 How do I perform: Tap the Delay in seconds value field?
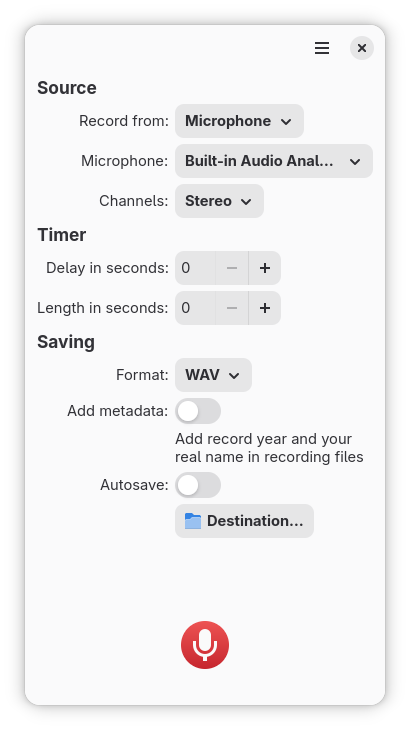[x=195, y=268]
